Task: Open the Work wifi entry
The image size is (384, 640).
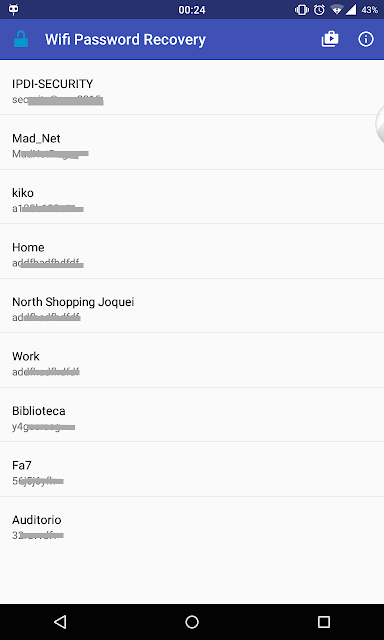Action: tap(192, 360)
